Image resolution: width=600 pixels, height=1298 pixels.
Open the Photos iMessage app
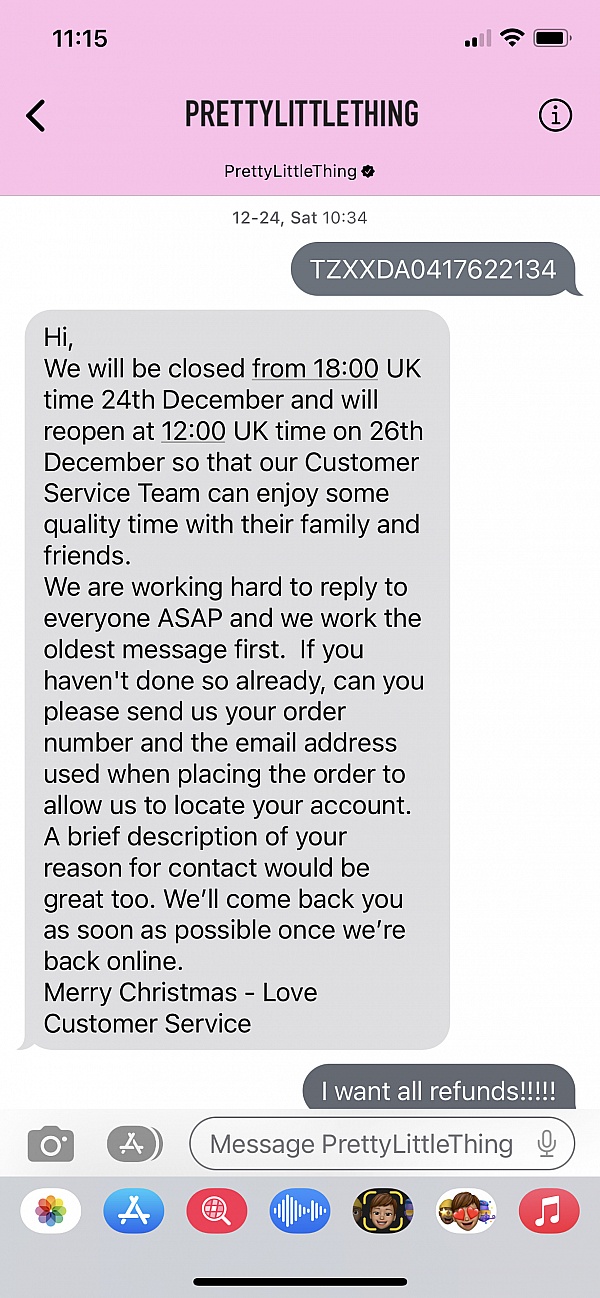point(51,1212)
